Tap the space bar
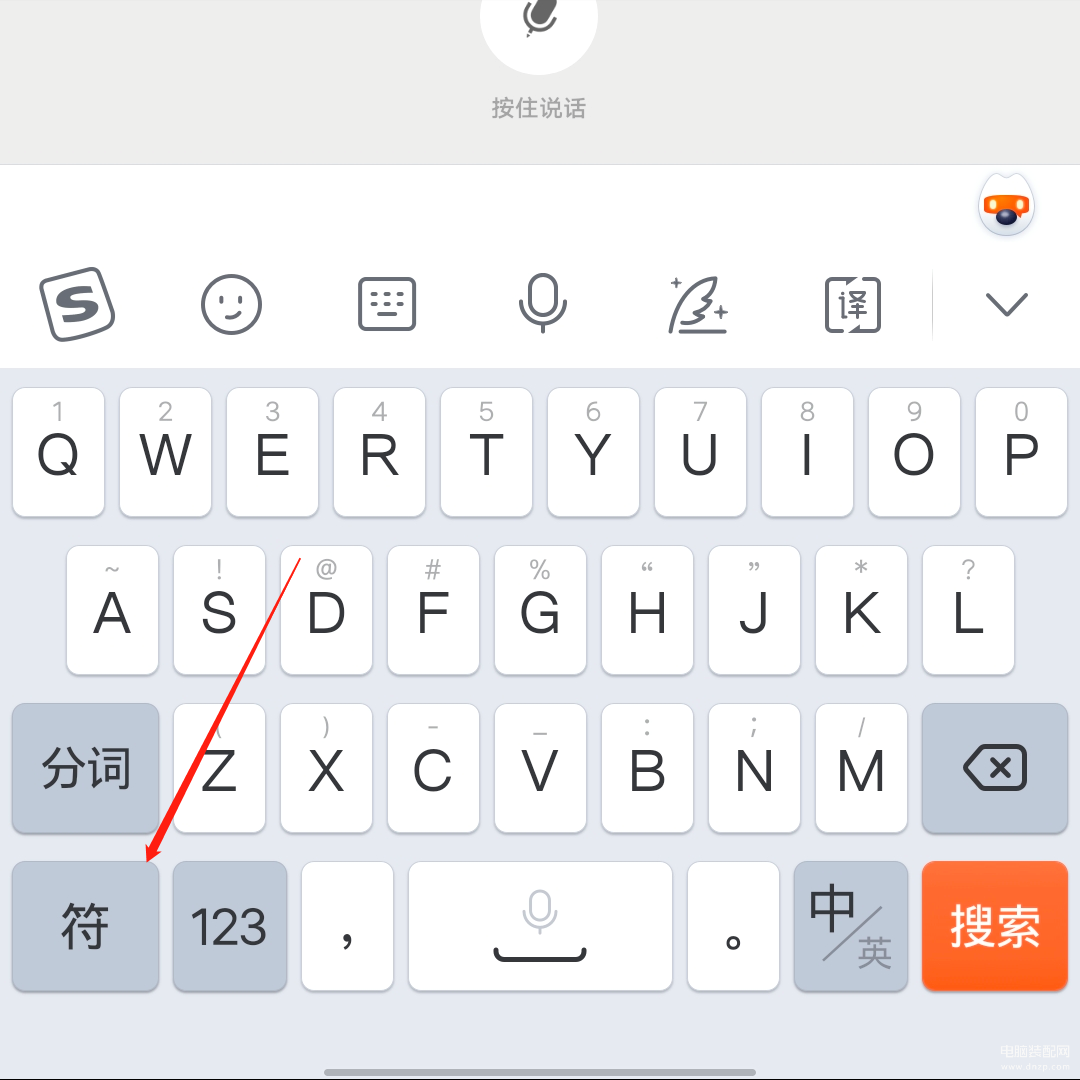This screenshot has height=1080, width=1080. pos(540,926)
